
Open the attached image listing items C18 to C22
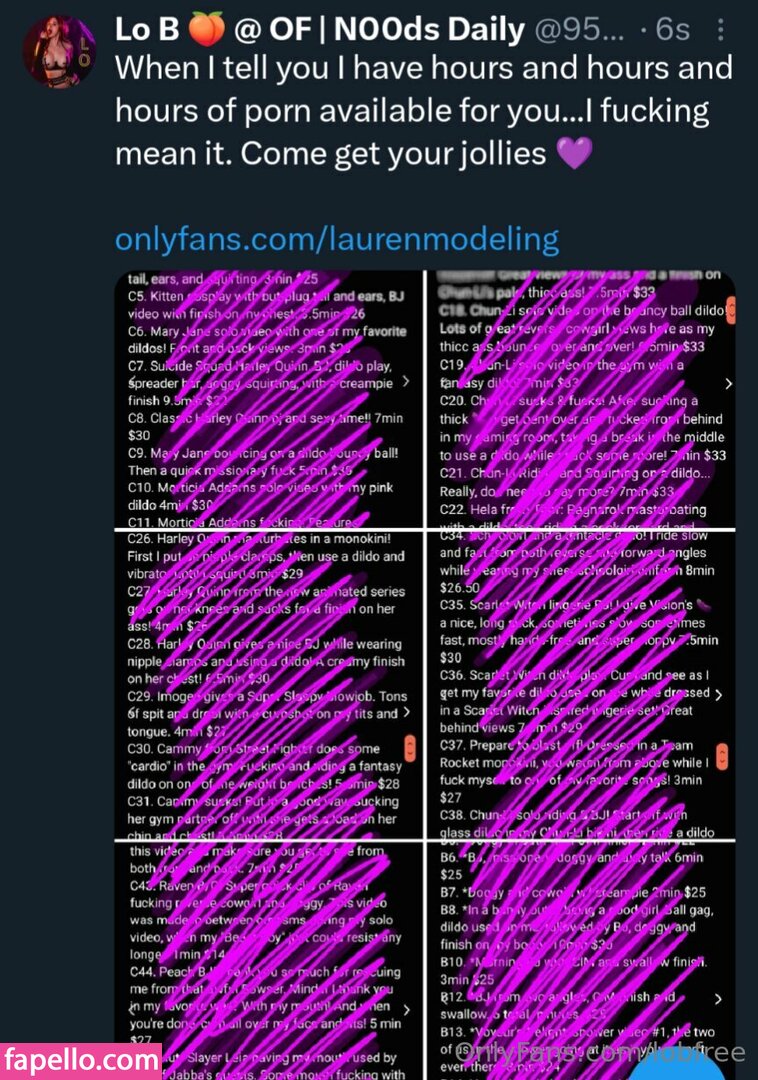(x=581, y=399)
